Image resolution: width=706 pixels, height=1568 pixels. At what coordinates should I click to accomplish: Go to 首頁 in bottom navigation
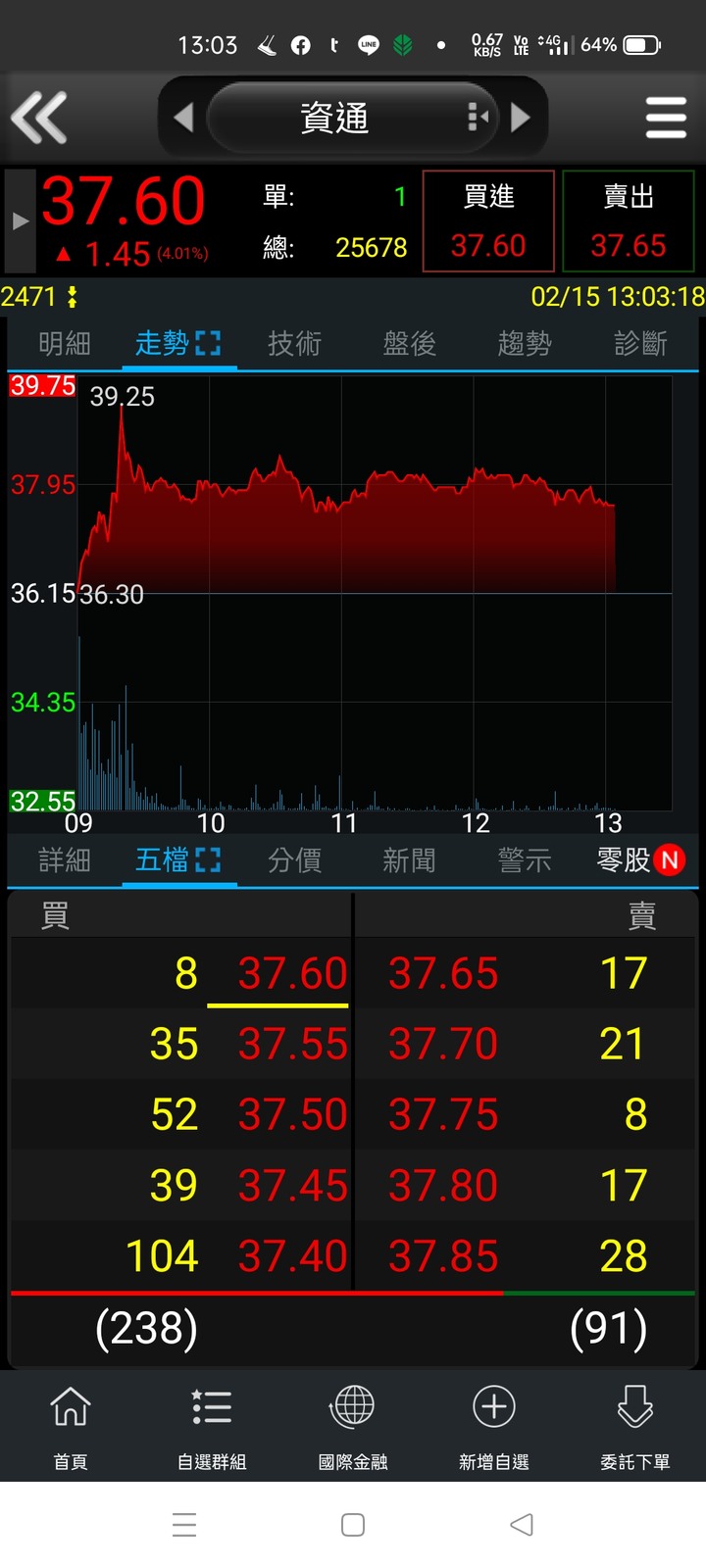71,1427
